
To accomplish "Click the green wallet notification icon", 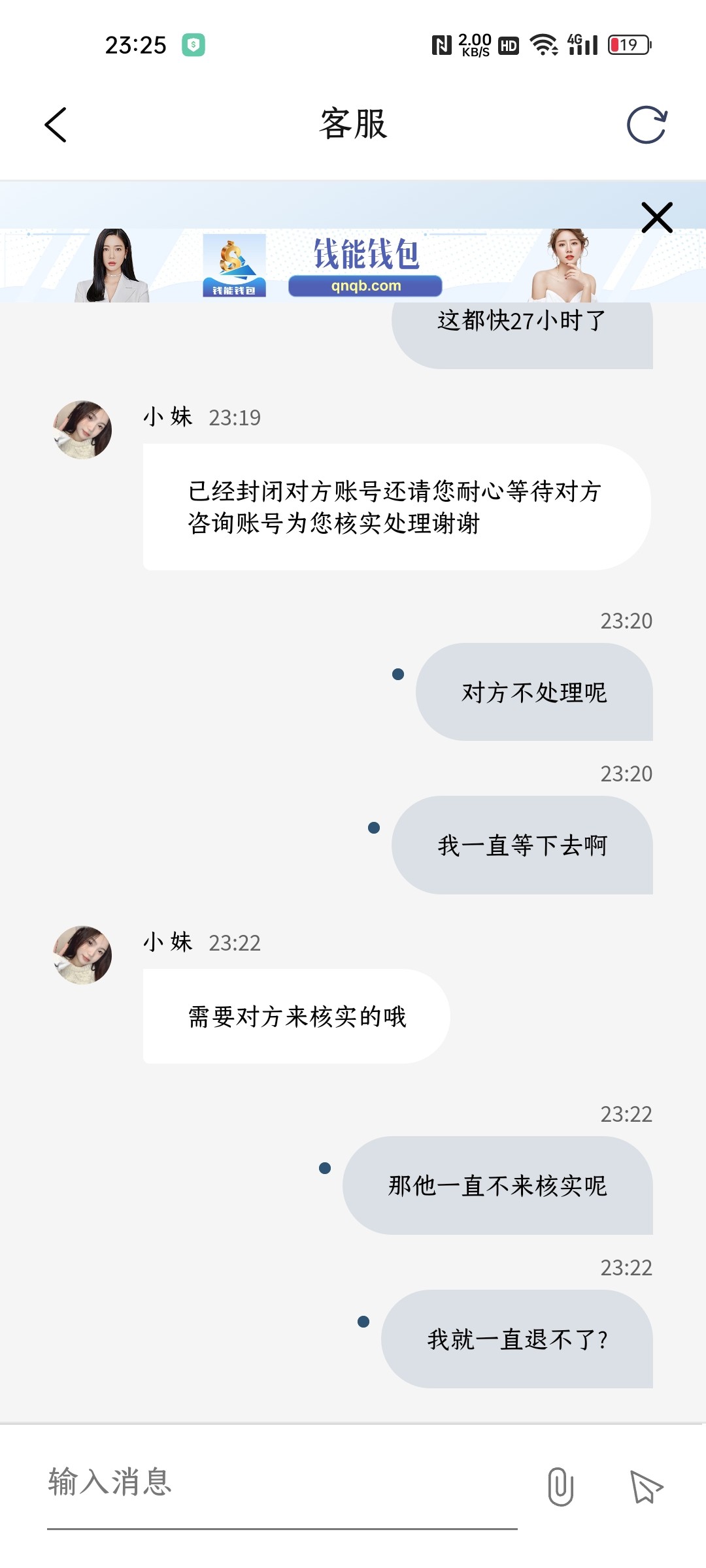I will [193, 44].
